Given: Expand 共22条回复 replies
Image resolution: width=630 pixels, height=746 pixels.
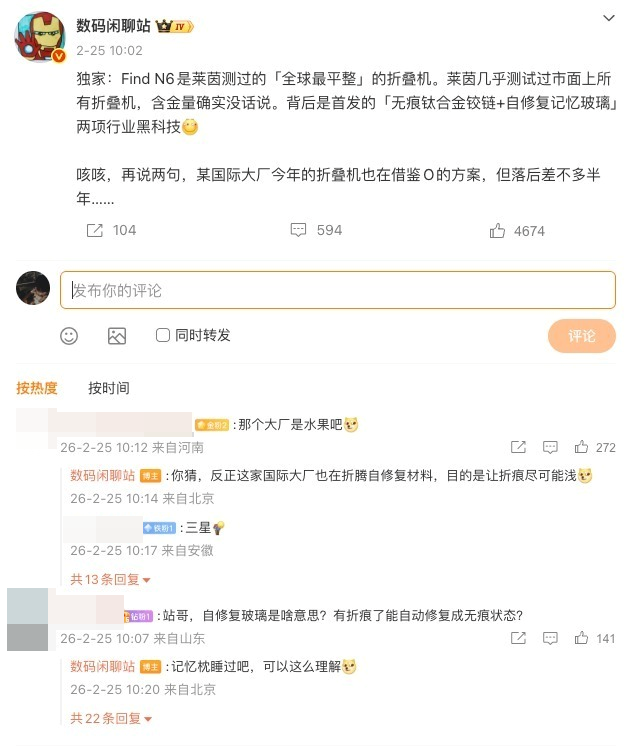Looking at the screenshot, I should coord(111,718).
